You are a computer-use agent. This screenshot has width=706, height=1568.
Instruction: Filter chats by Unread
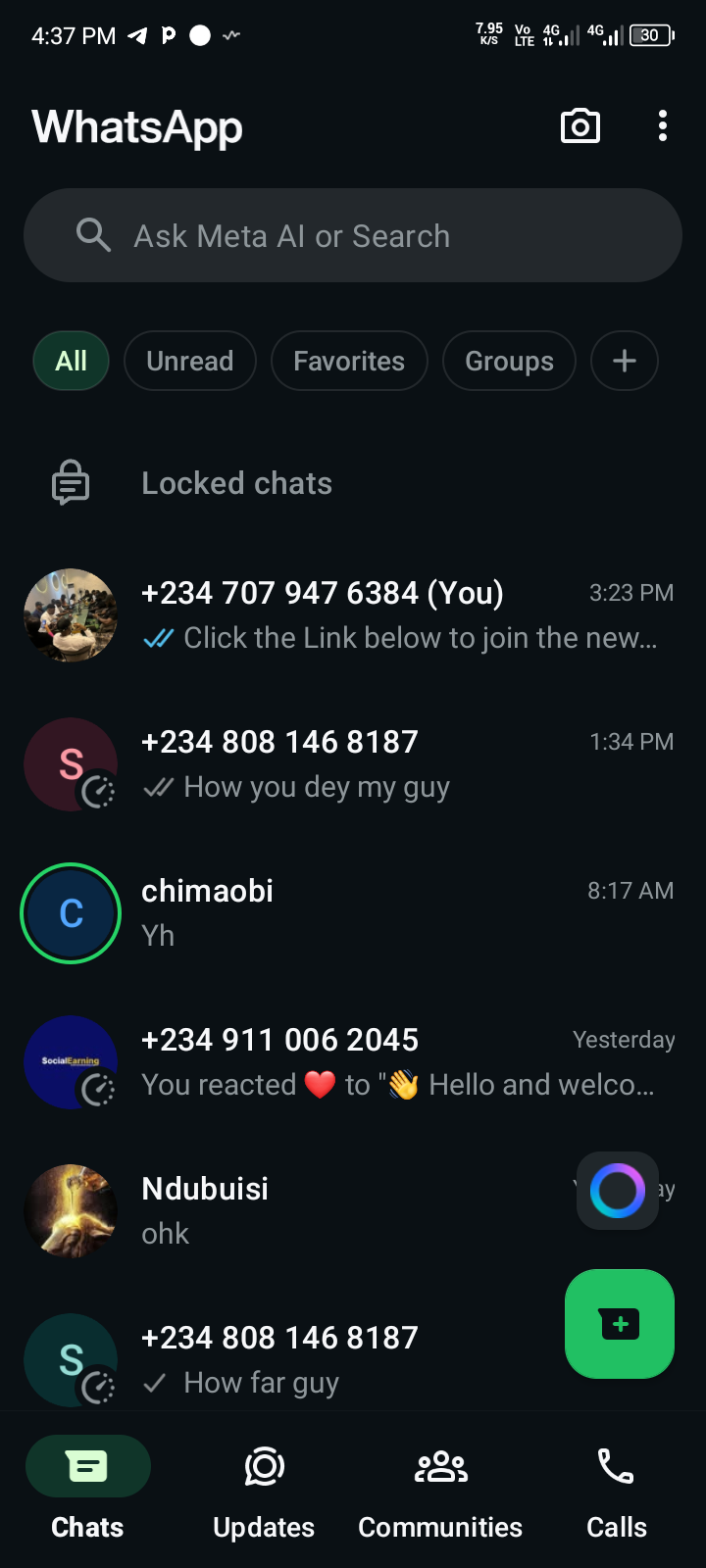coord(189,361)
